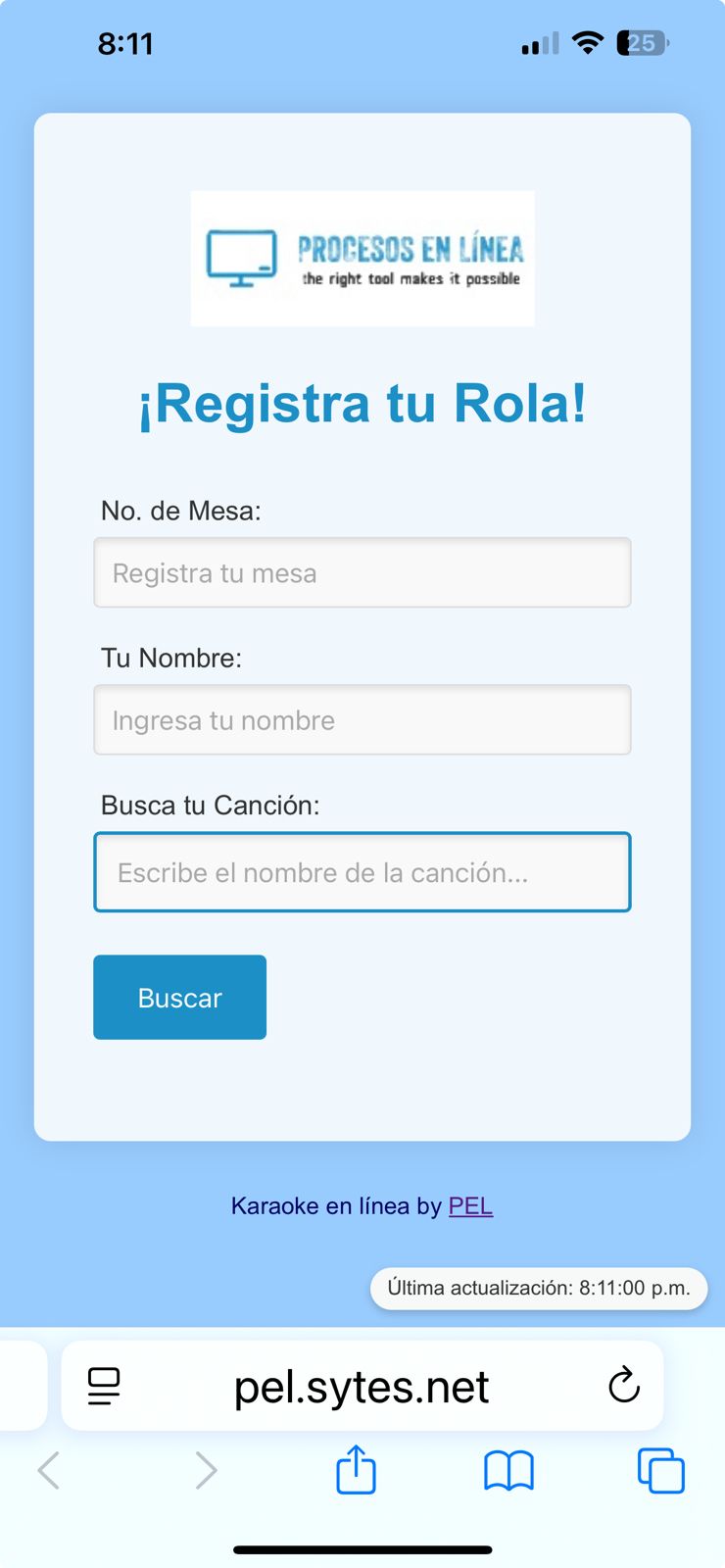
Task: Select the Busca tu Canción field
Action: pos(362,872)
